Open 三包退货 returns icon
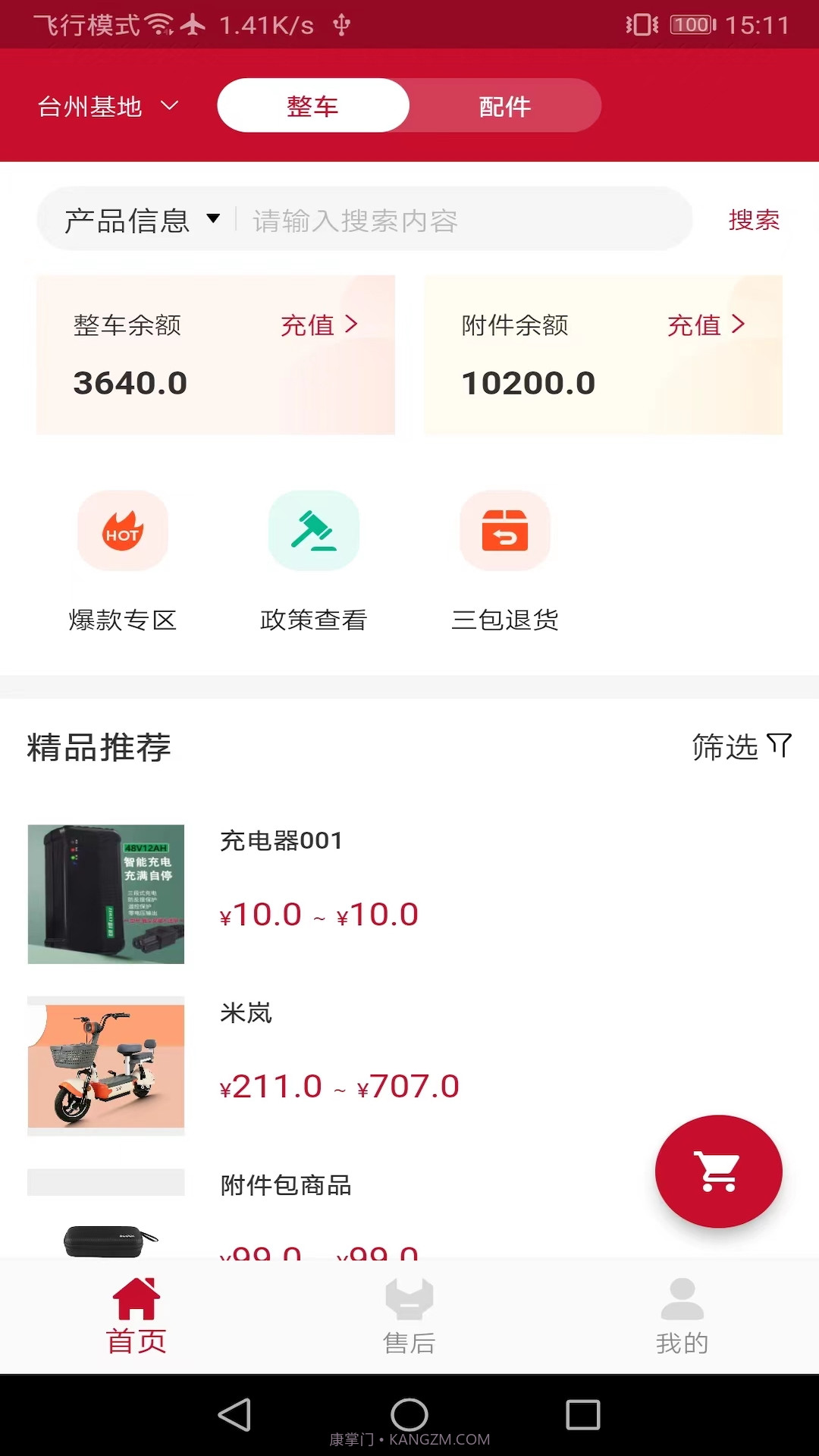This screenshot has width=819, height=1456. point(505,531)
